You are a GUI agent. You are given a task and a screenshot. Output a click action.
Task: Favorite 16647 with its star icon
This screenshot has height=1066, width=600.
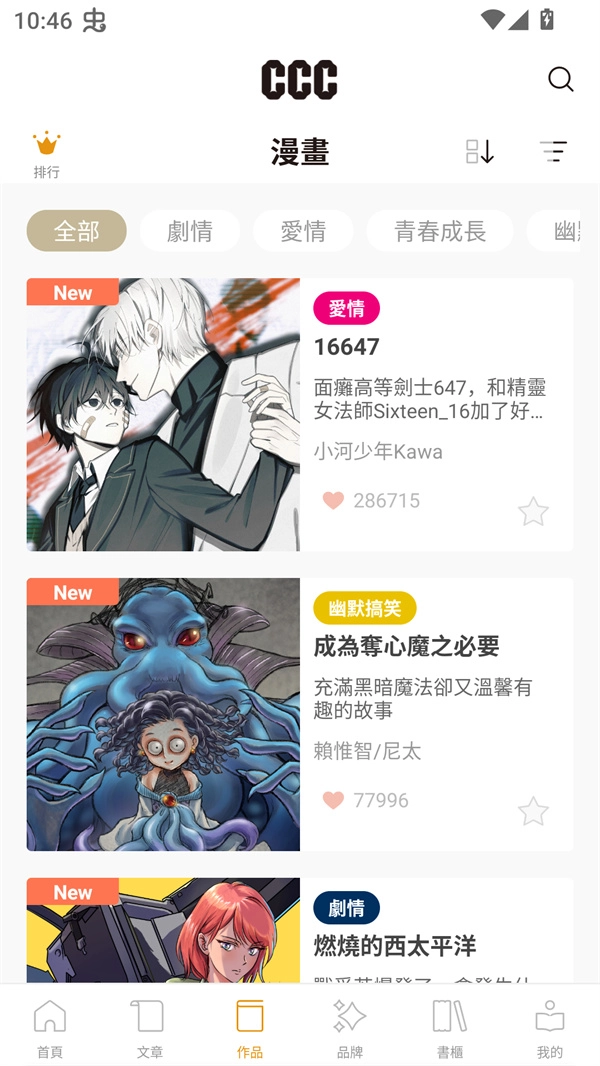point(533,512)
